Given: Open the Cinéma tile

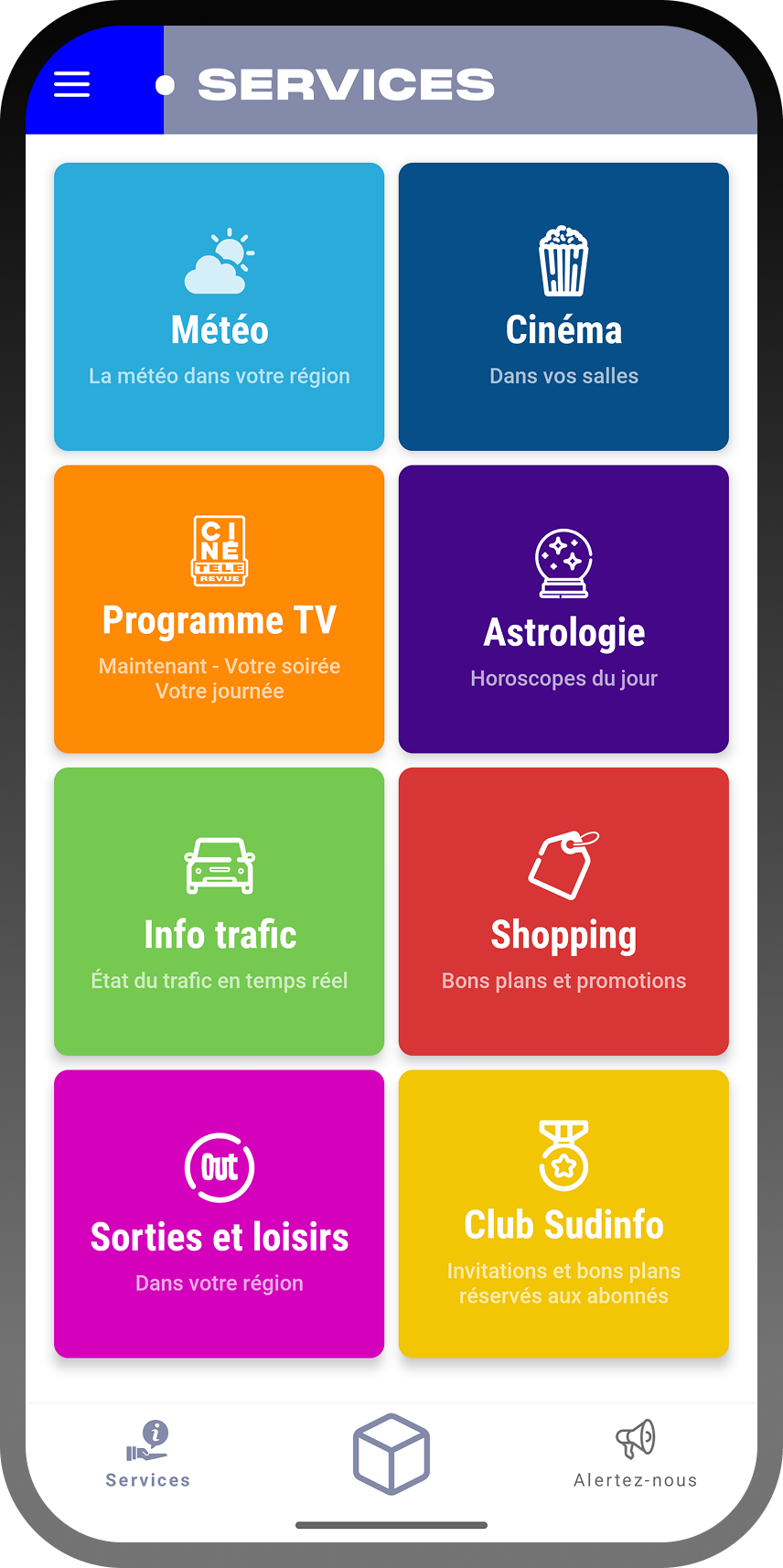Looking at the screenshot, I should tap(563, 306).
